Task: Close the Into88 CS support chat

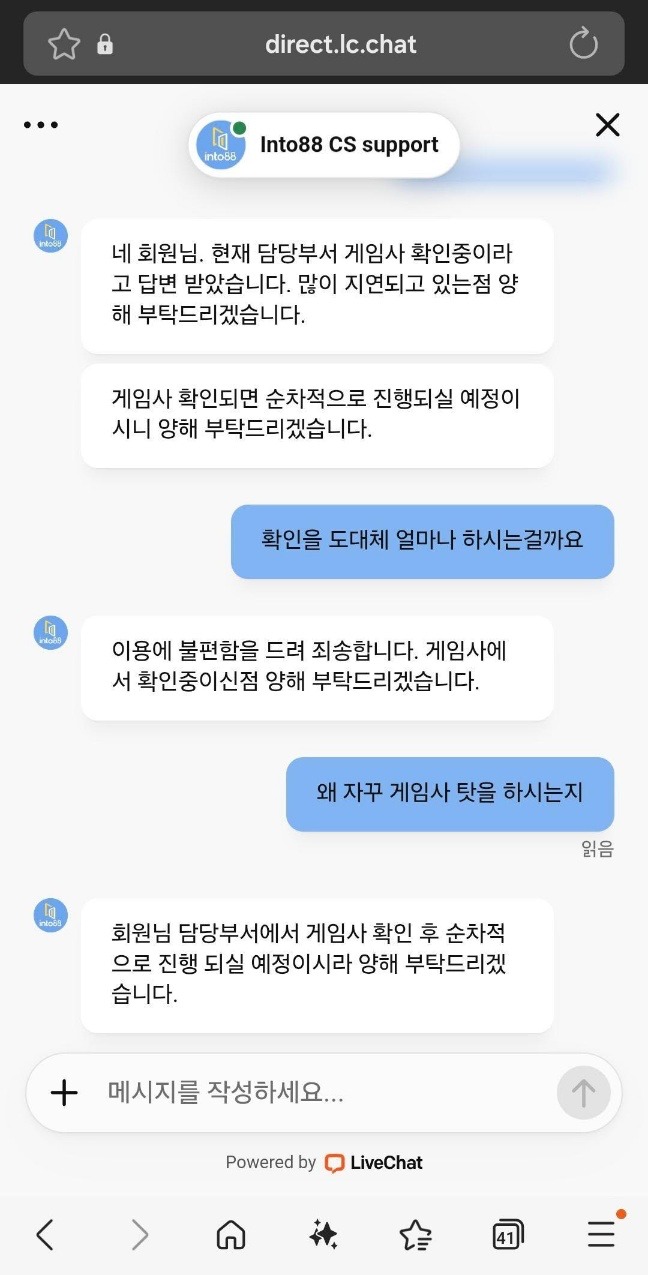Action: (607, 125)
